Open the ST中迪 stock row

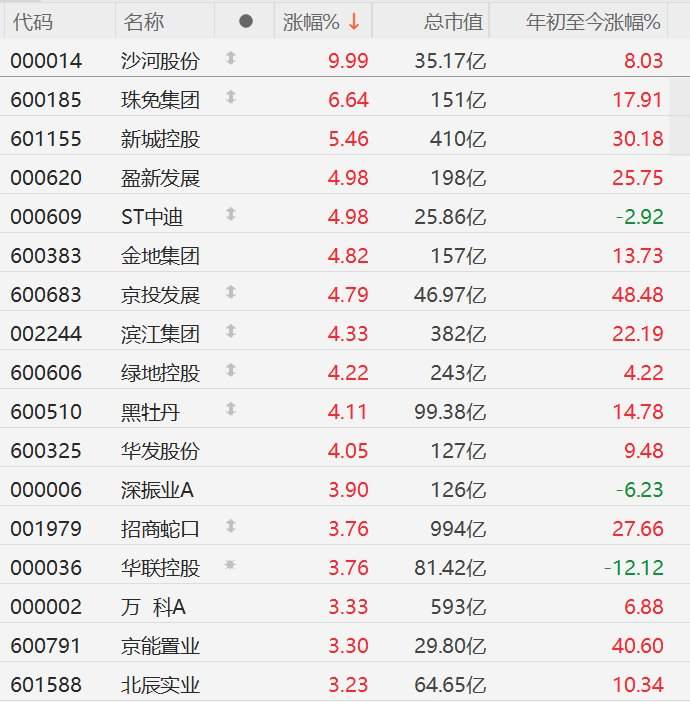tap(152, 217)
